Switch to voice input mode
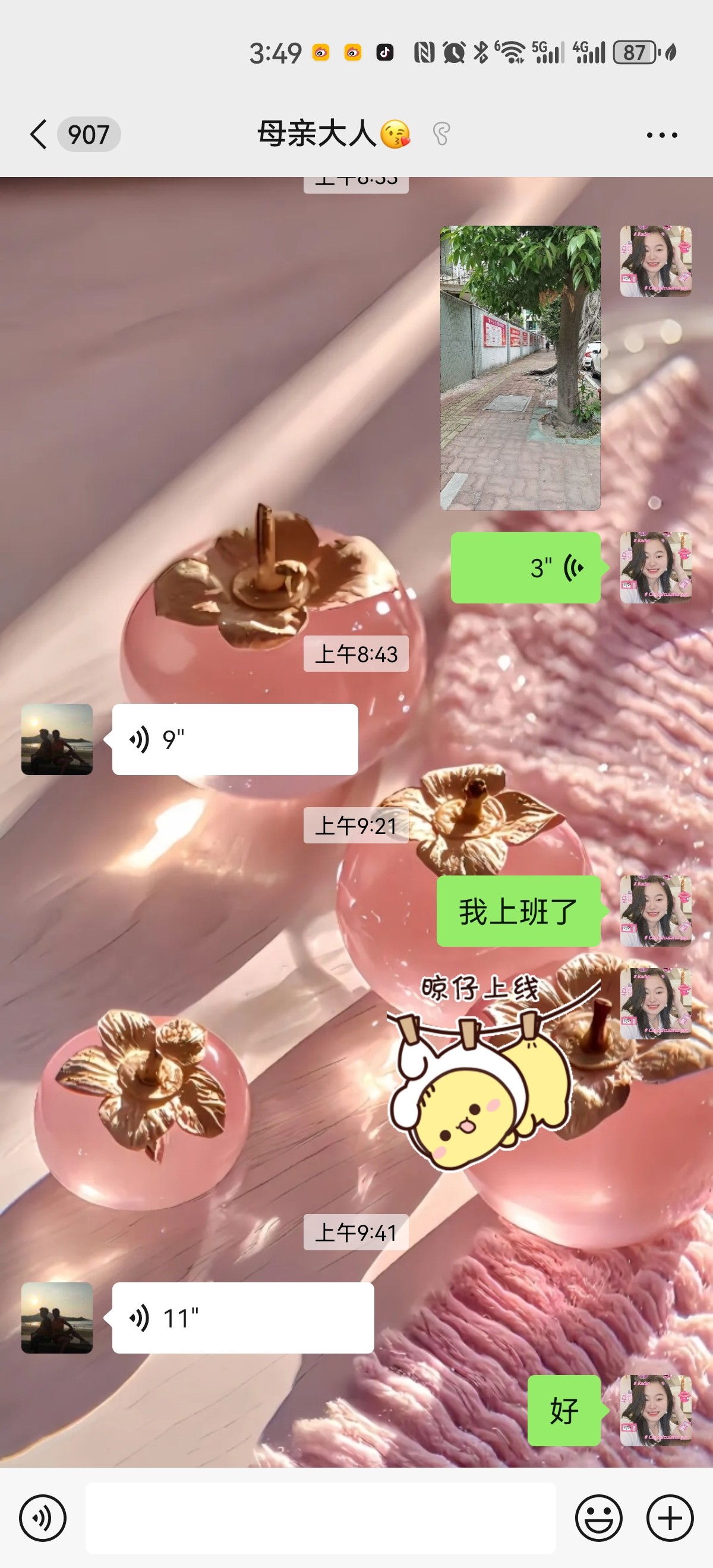The width and height of the screenshot is (713, 1568). 43,1518
